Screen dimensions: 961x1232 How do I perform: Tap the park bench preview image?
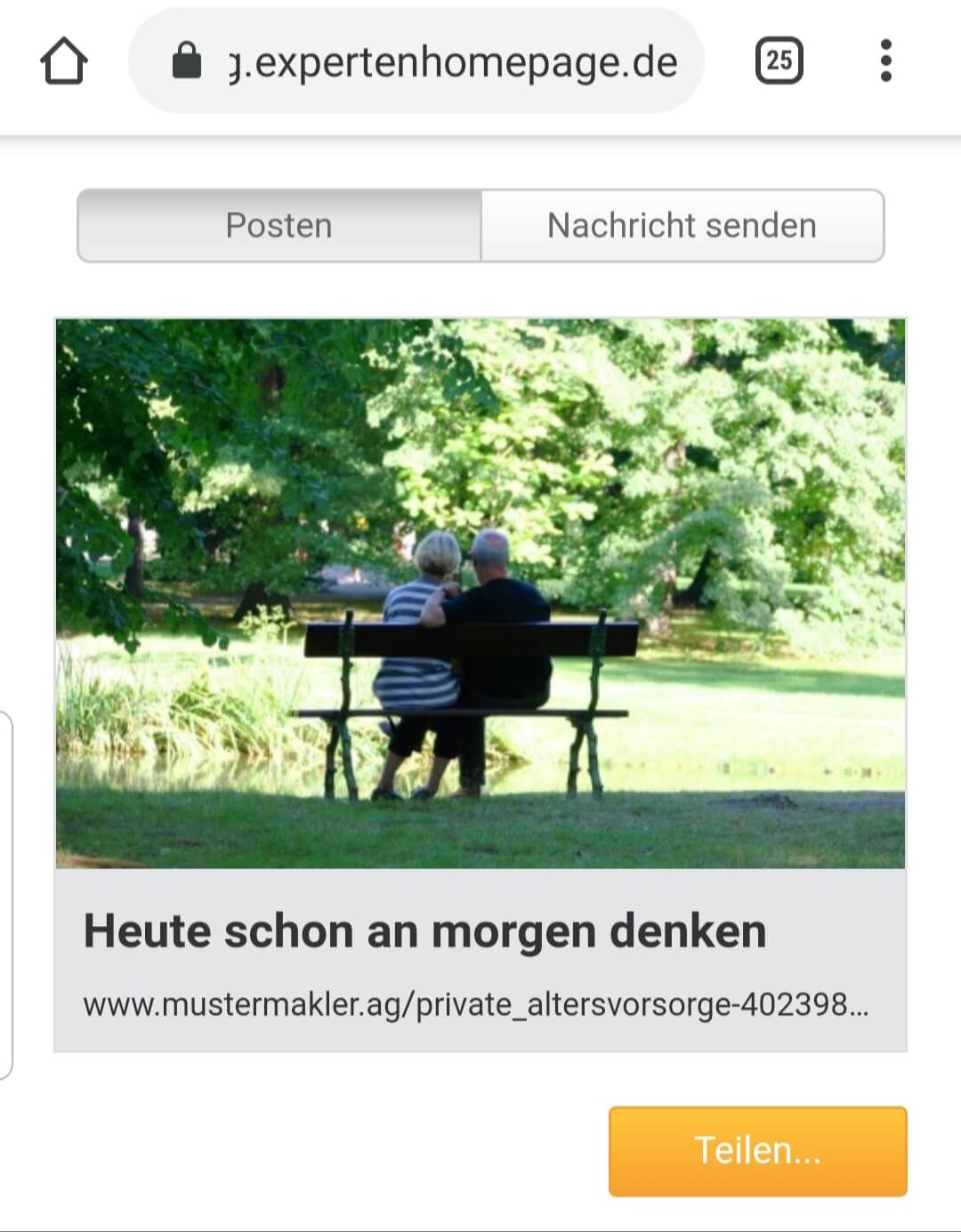coord(480,592)
